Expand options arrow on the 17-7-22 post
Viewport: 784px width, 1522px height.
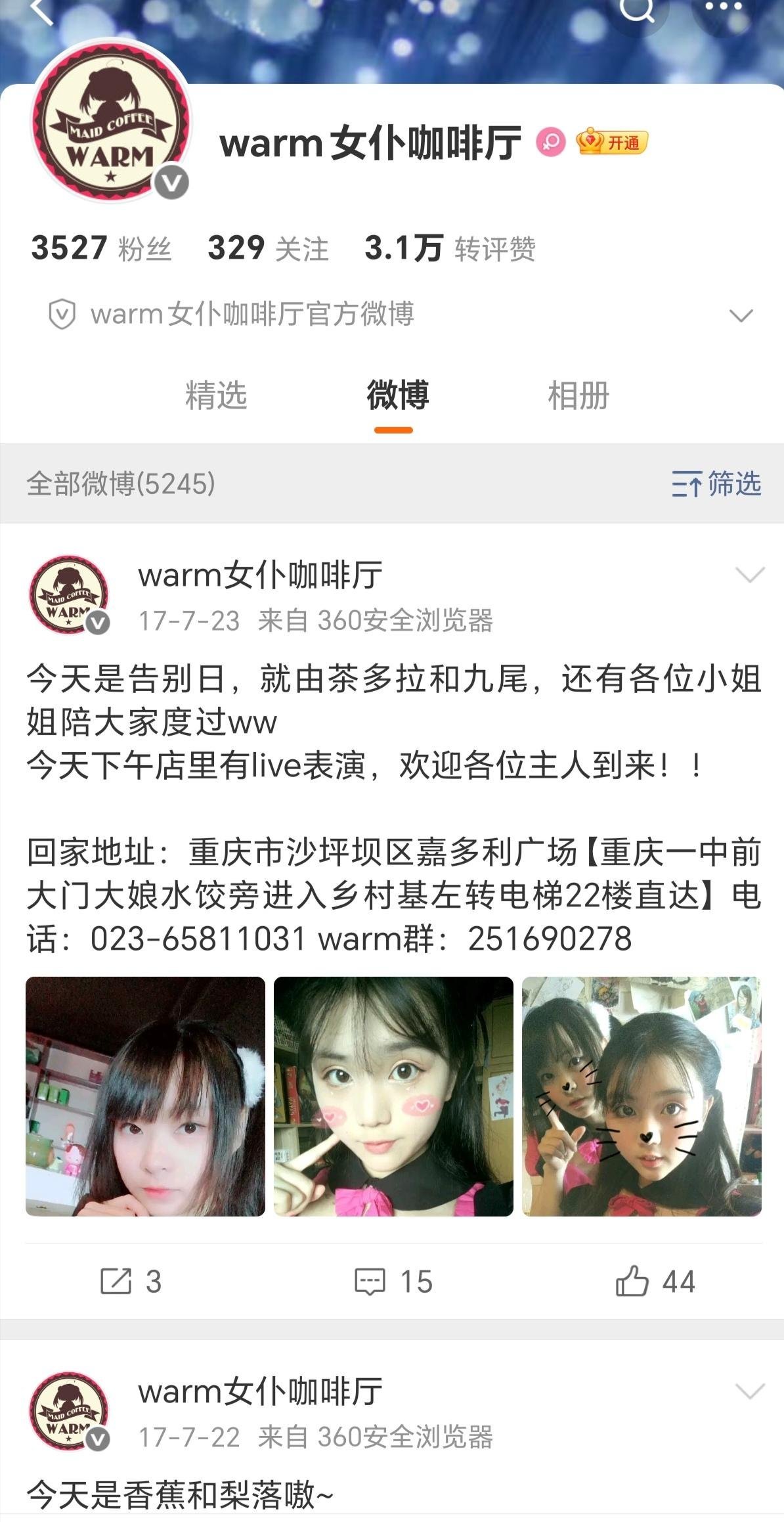(750, 1391)
